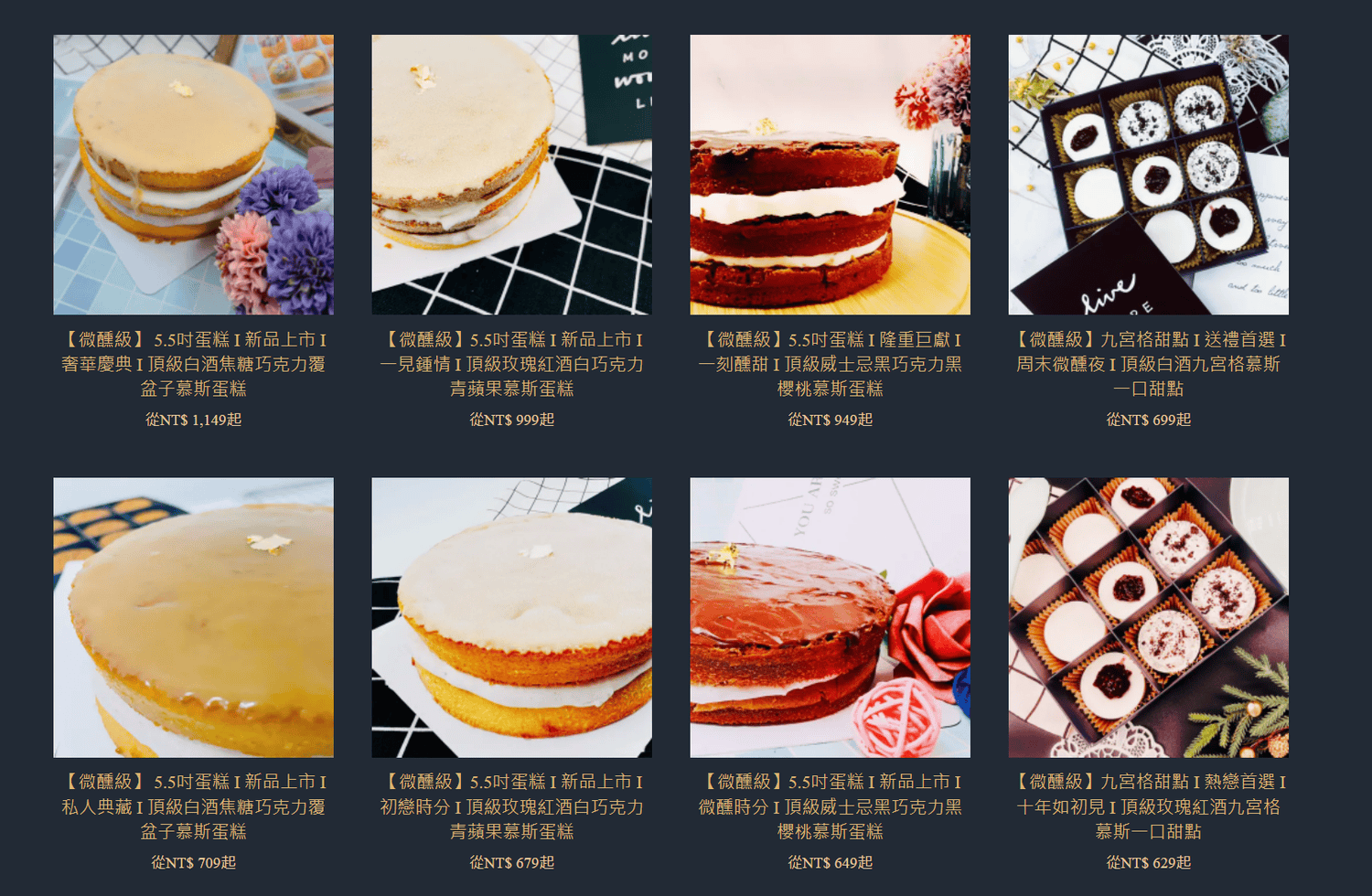Open the 私人典藏 caramel cake photo, NT$709
The image size is (1372, 896).
[193, 617]
